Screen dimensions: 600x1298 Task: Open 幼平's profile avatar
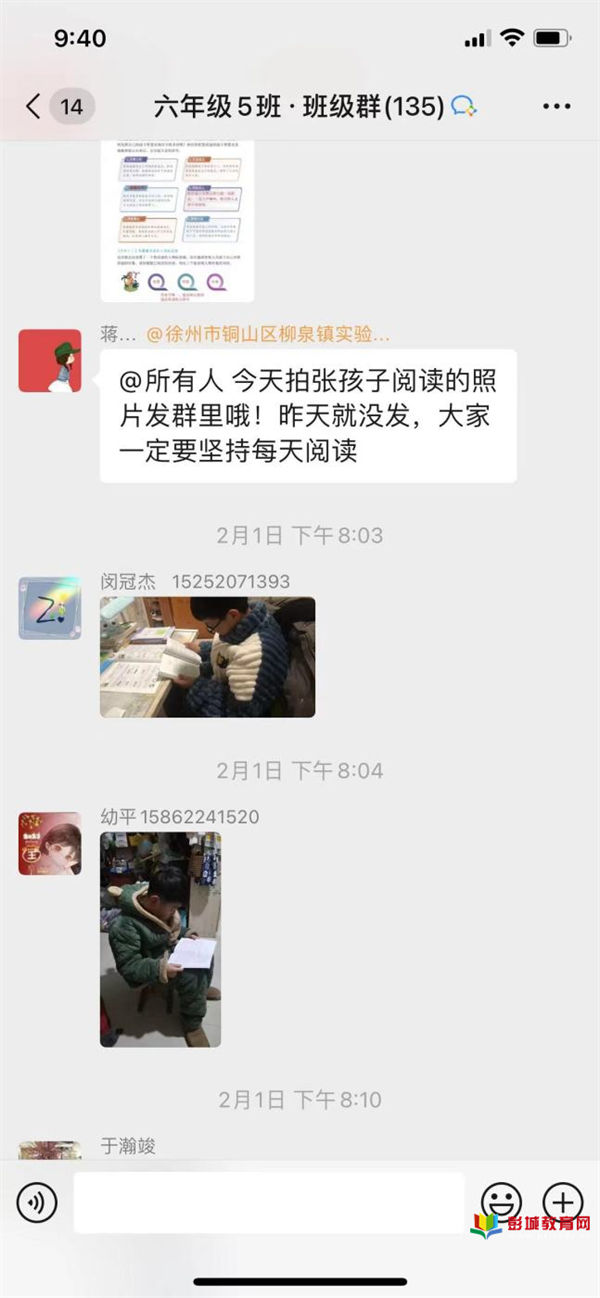click(50, 843)
